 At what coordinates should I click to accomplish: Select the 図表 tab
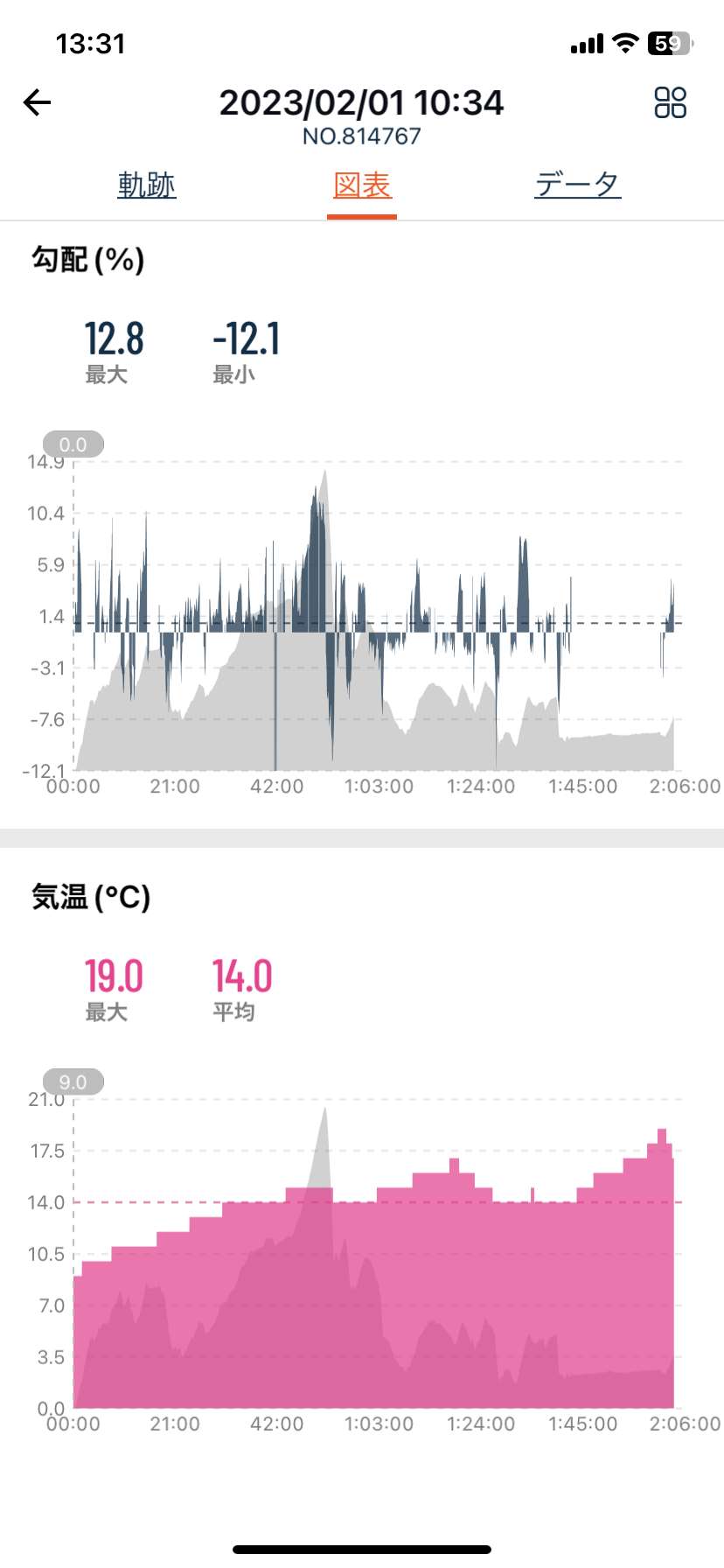(x=362, y=185)
